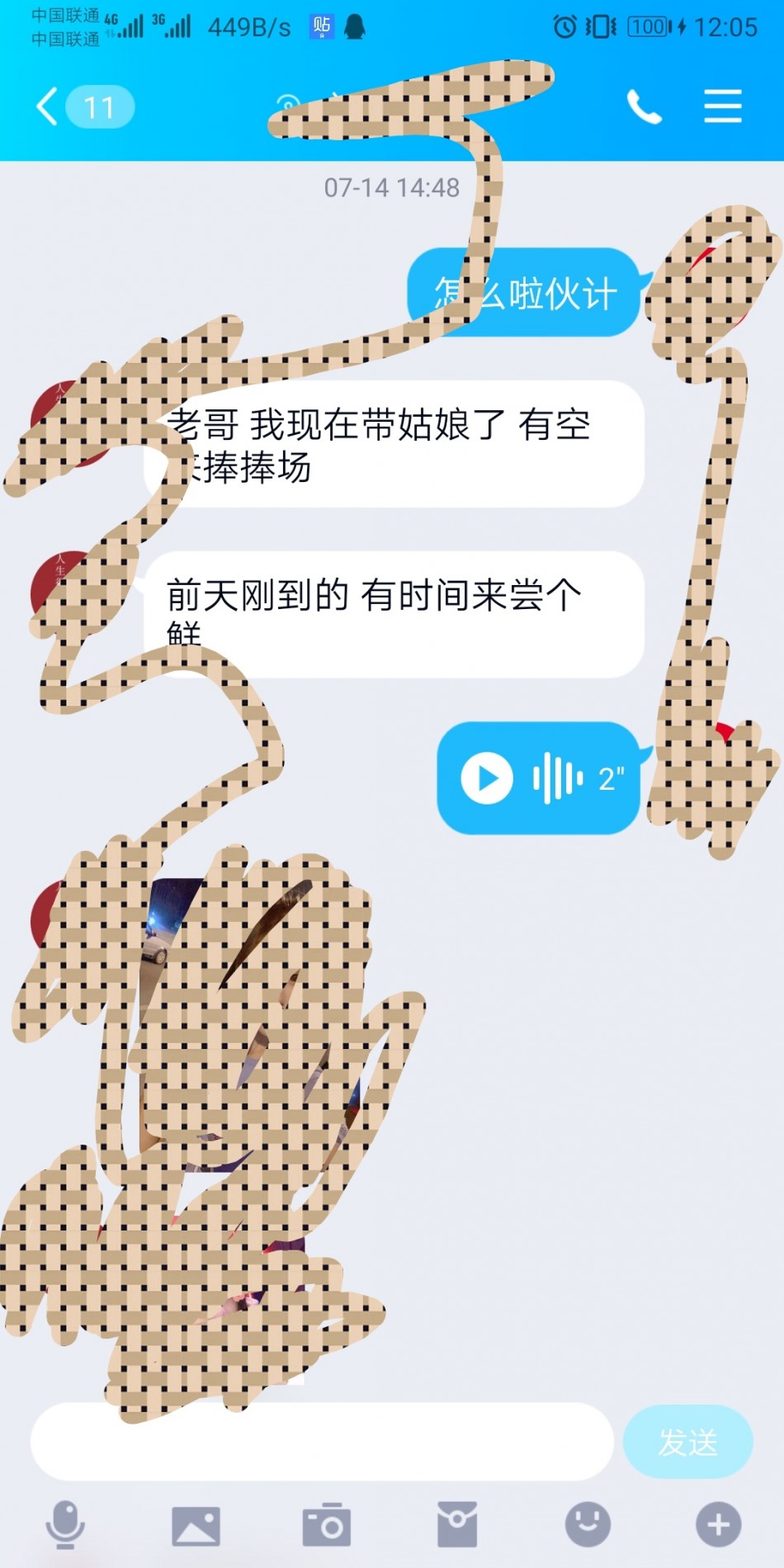Screen dimensions: 784x1568
Task: Focus the message input field
Action: (322, 1441)
